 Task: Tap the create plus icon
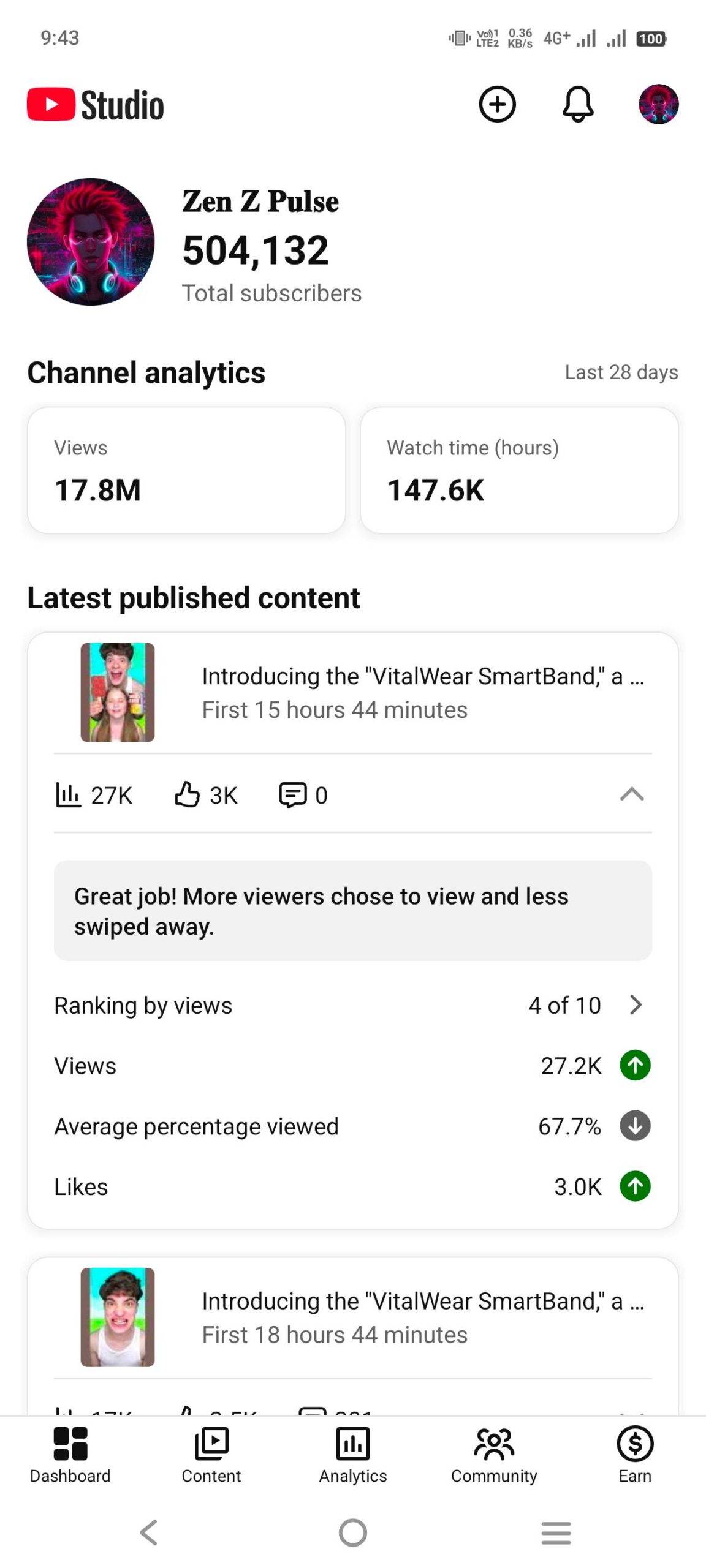(x=497, y=105)
